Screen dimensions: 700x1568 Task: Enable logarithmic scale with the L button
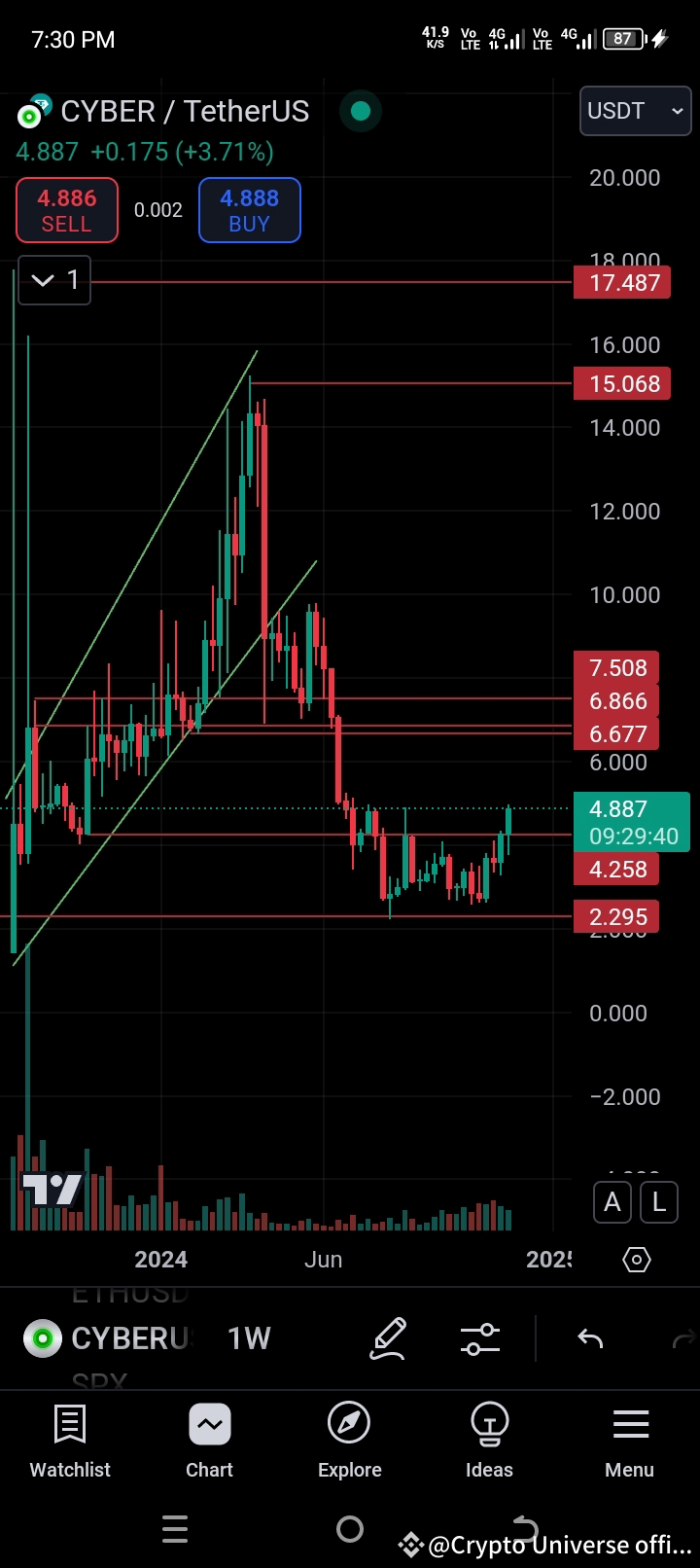pyautogui.click(x=659, y=1202)
